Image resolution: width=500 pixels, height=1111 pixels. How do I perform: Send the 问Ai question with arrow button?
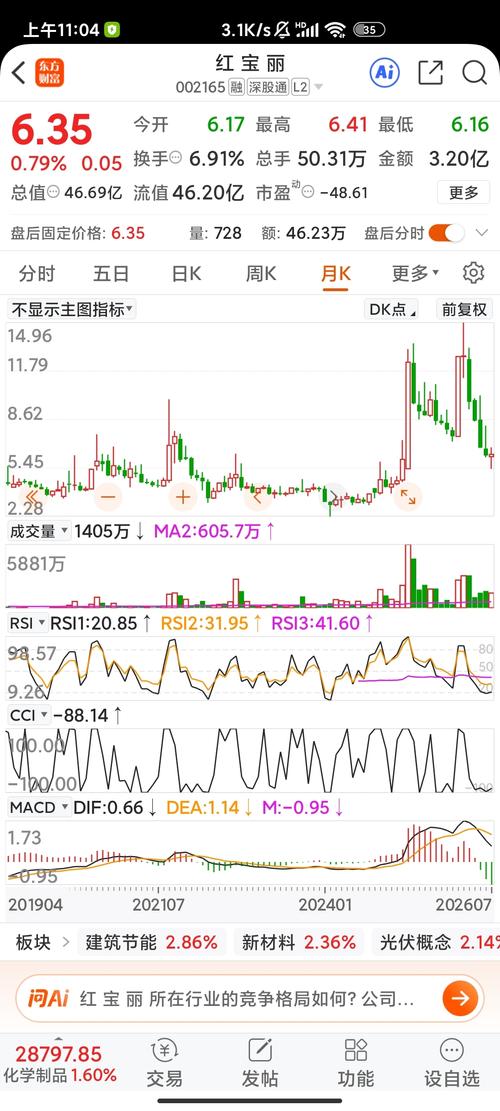click(x=460, y=999)
